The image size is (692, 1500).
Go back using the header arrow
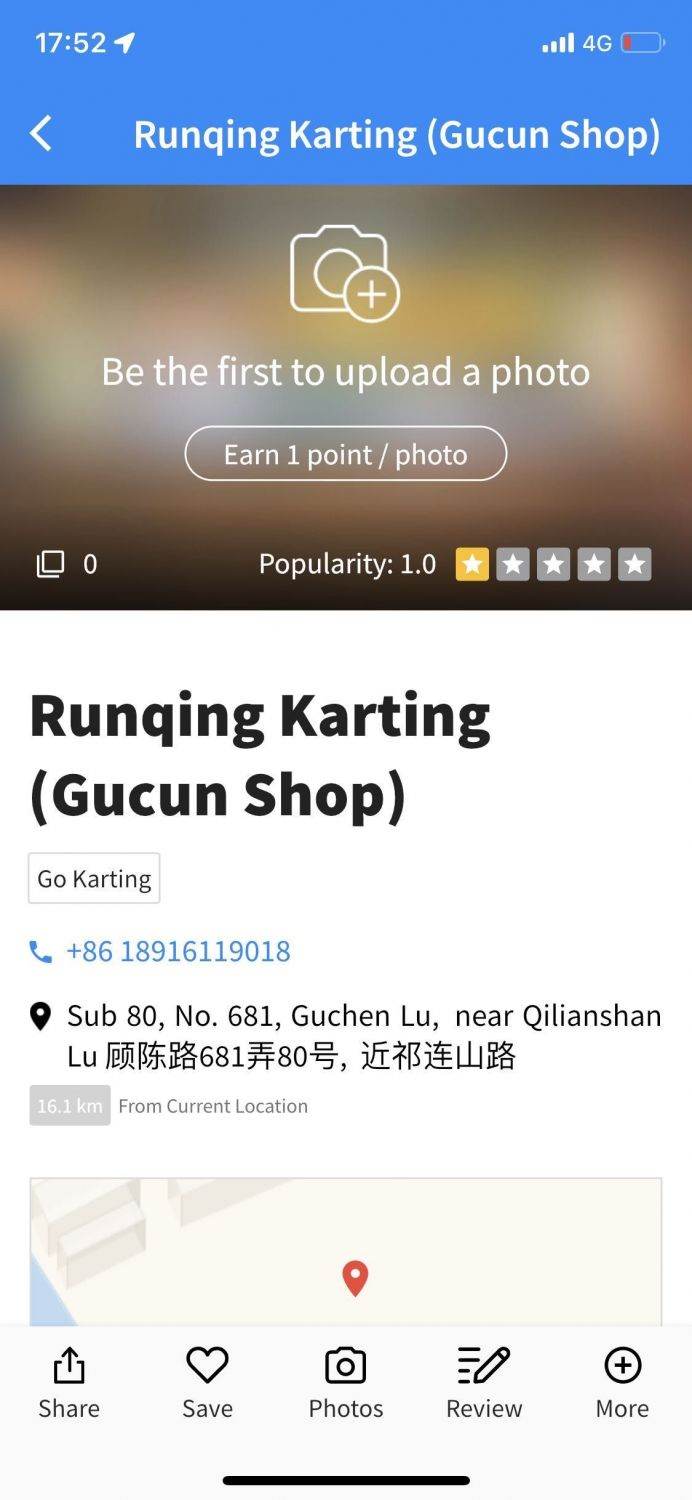click(x=41, y=133)
